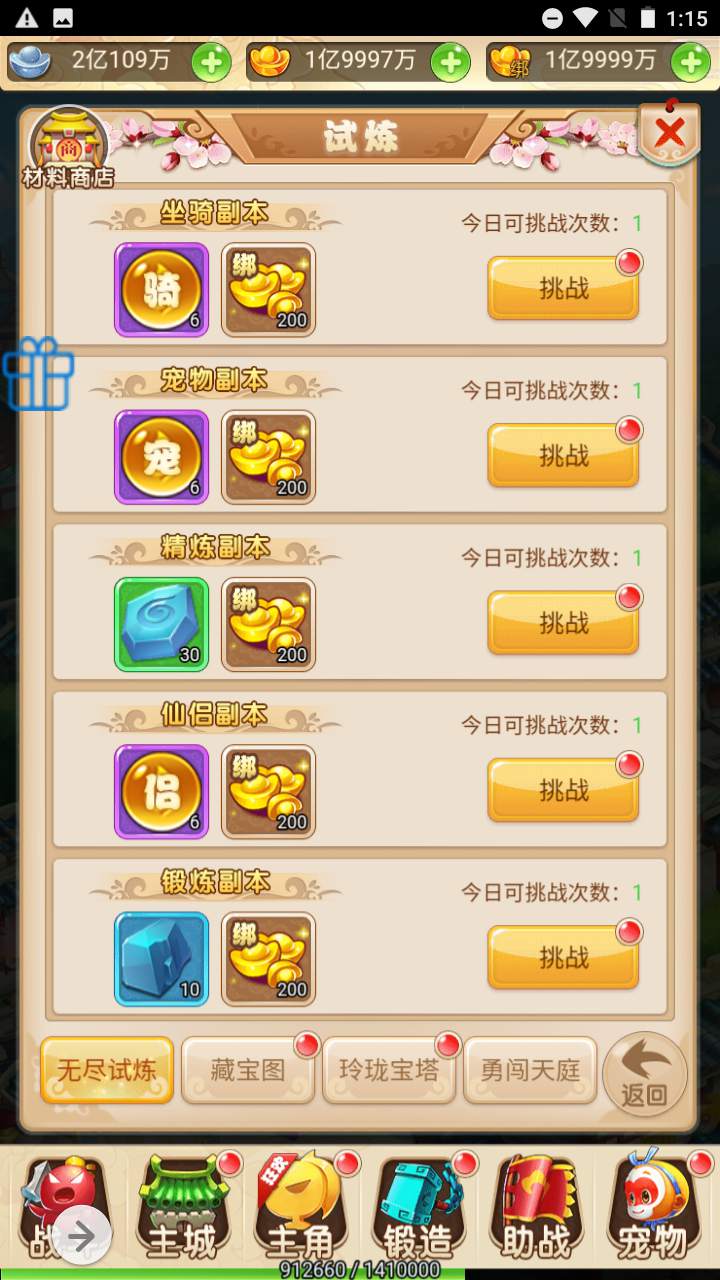Go to 主城 in the bottom bar
720x1280 pixels.
[181, 1210]
